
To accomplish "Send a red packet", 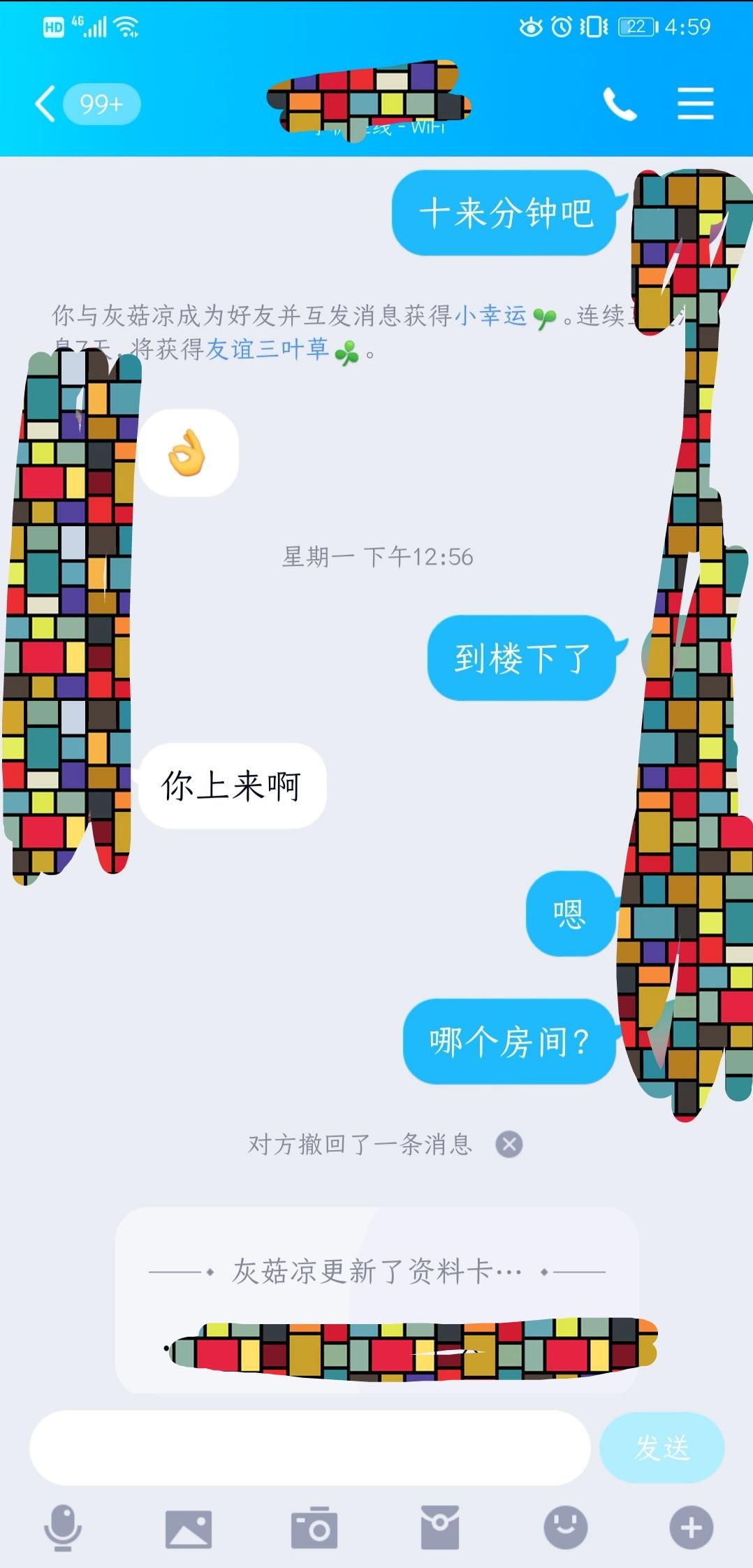I will point(440,1528).
